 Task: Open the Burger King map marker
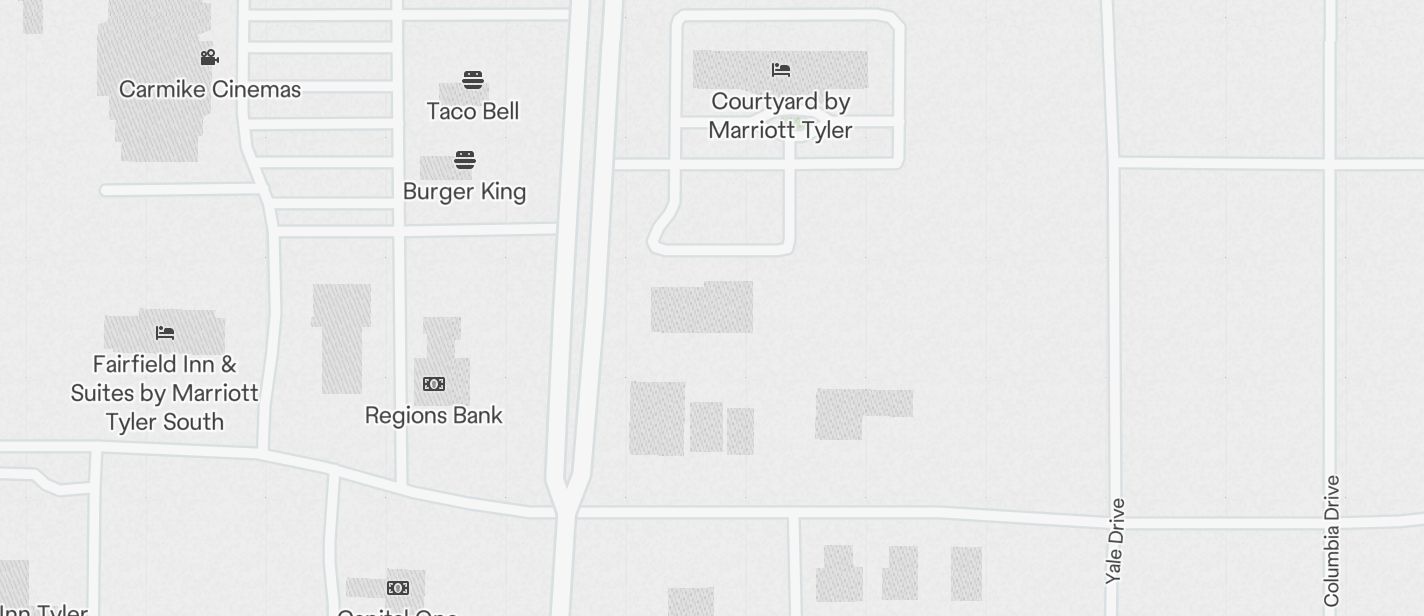click(x=465, y=160)
